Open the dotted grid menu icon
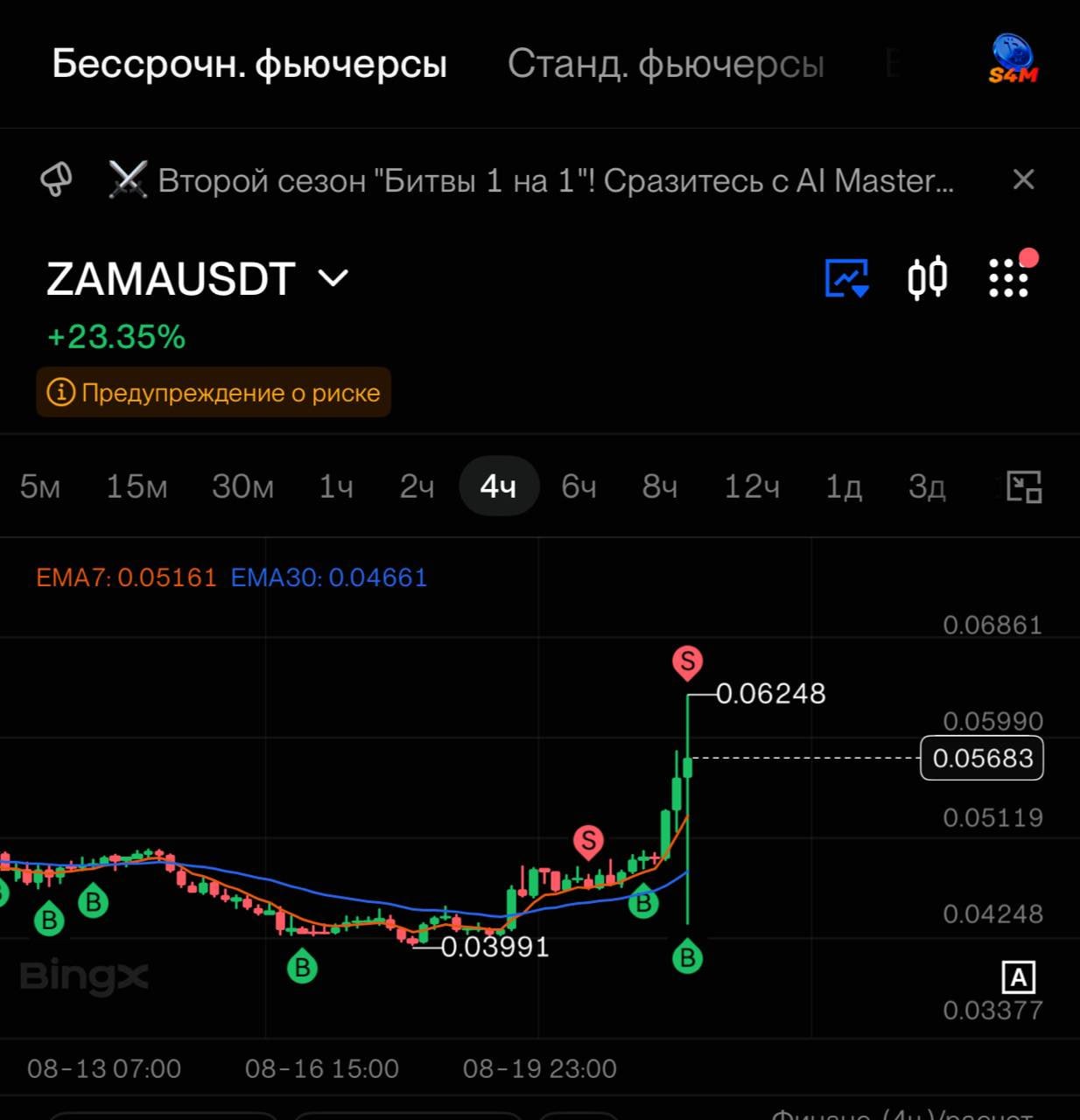This screenshot has height=1120, width=1080. [x=1008, y=278]
